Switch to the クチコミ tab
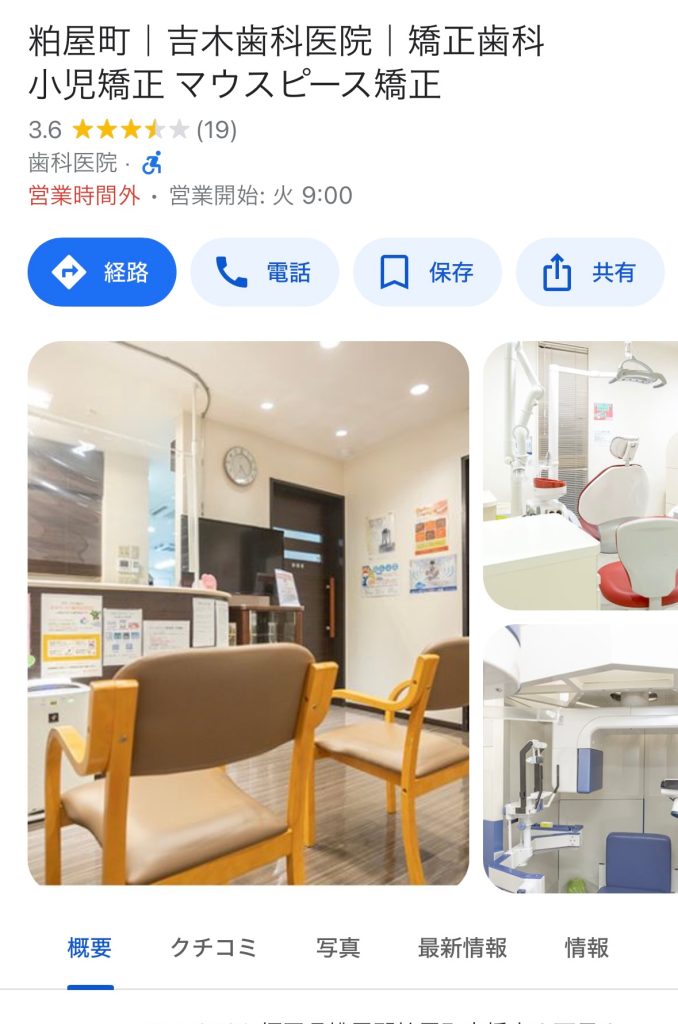 (x=213, y=948)
